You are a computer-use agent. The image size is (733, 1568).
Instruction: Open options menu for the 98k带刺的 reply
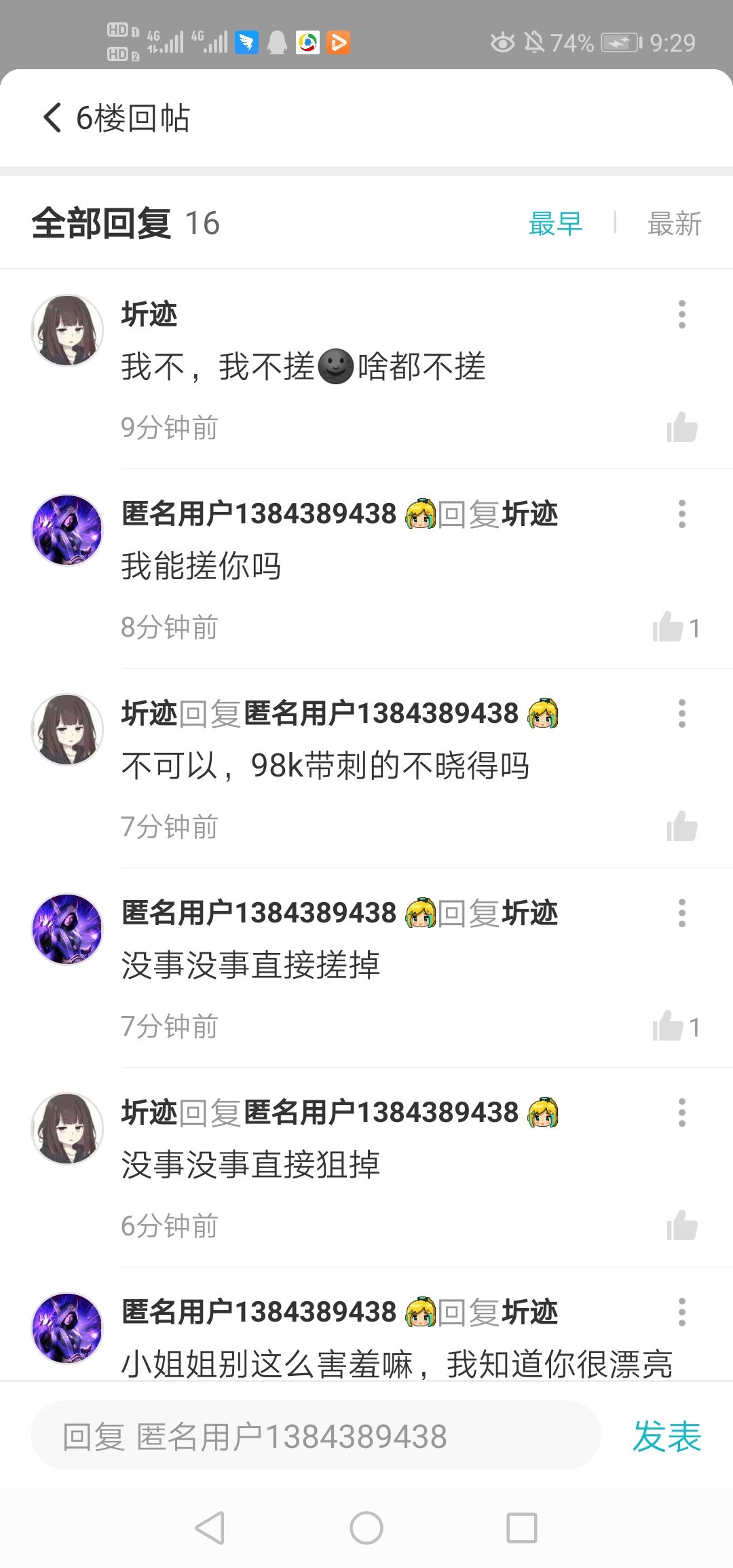click(681, 713)
